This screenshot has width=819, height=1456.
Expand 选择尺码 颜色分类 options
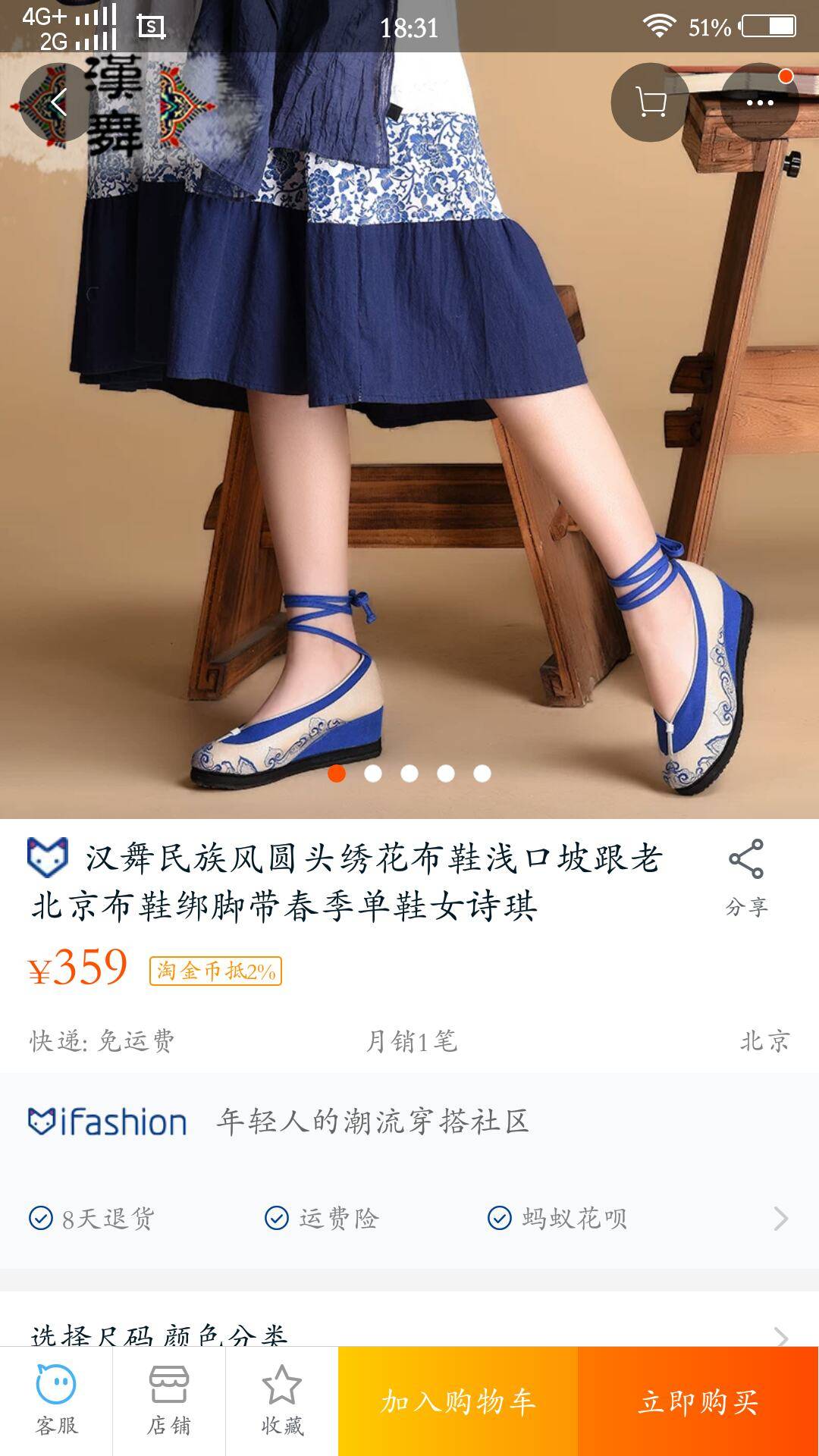(x=409, y=1333)
